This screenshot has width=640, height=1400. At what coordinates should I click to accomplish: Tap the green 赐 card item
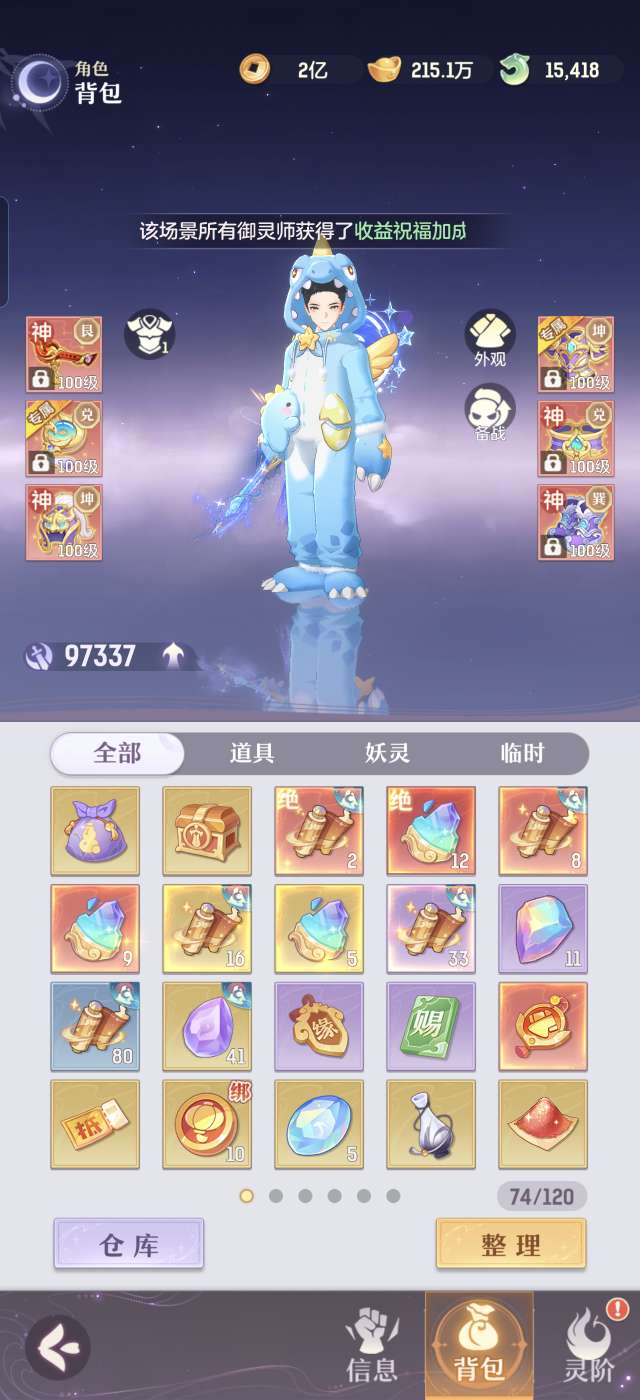tap(431, 1027)
